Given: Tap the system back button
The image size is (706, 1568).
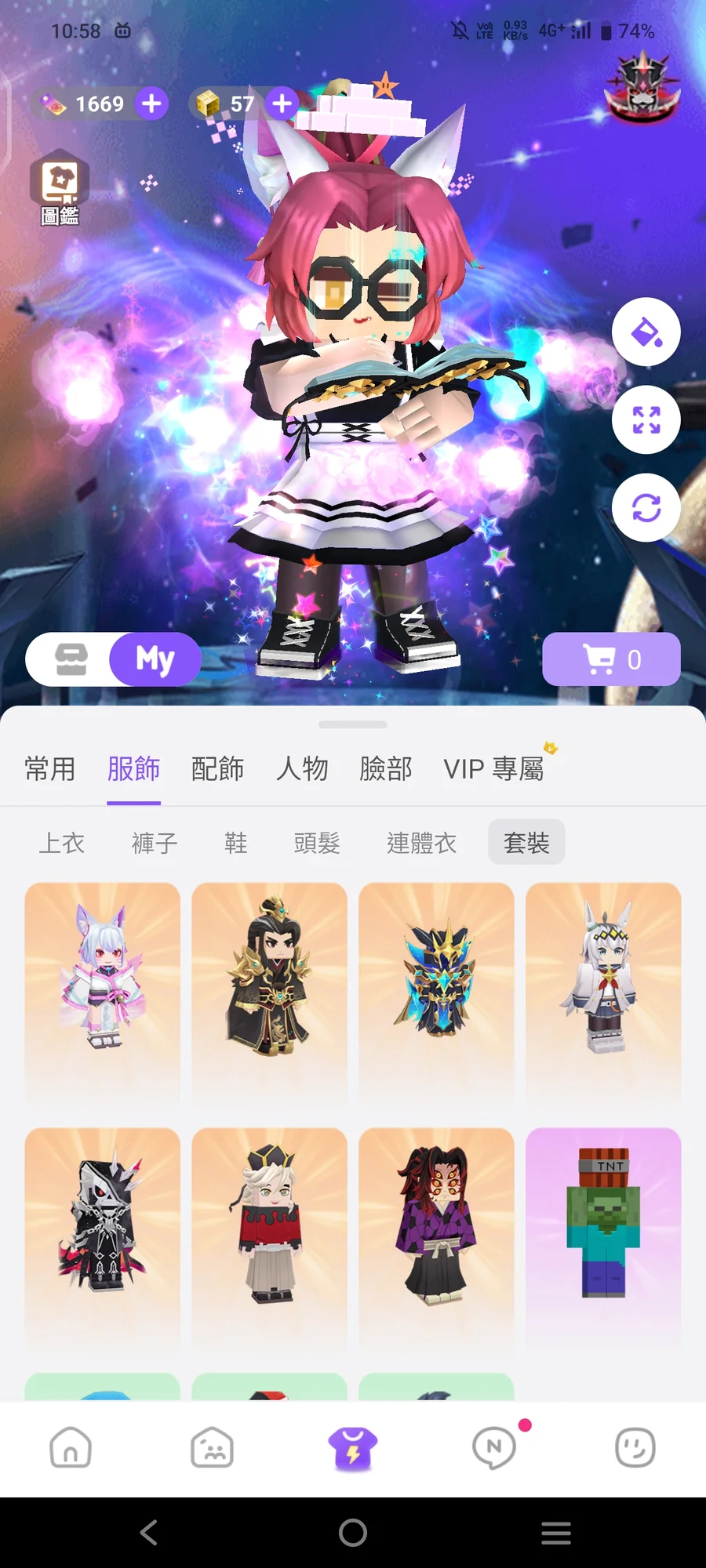Looking at the screenshot, I should 149,1533.
